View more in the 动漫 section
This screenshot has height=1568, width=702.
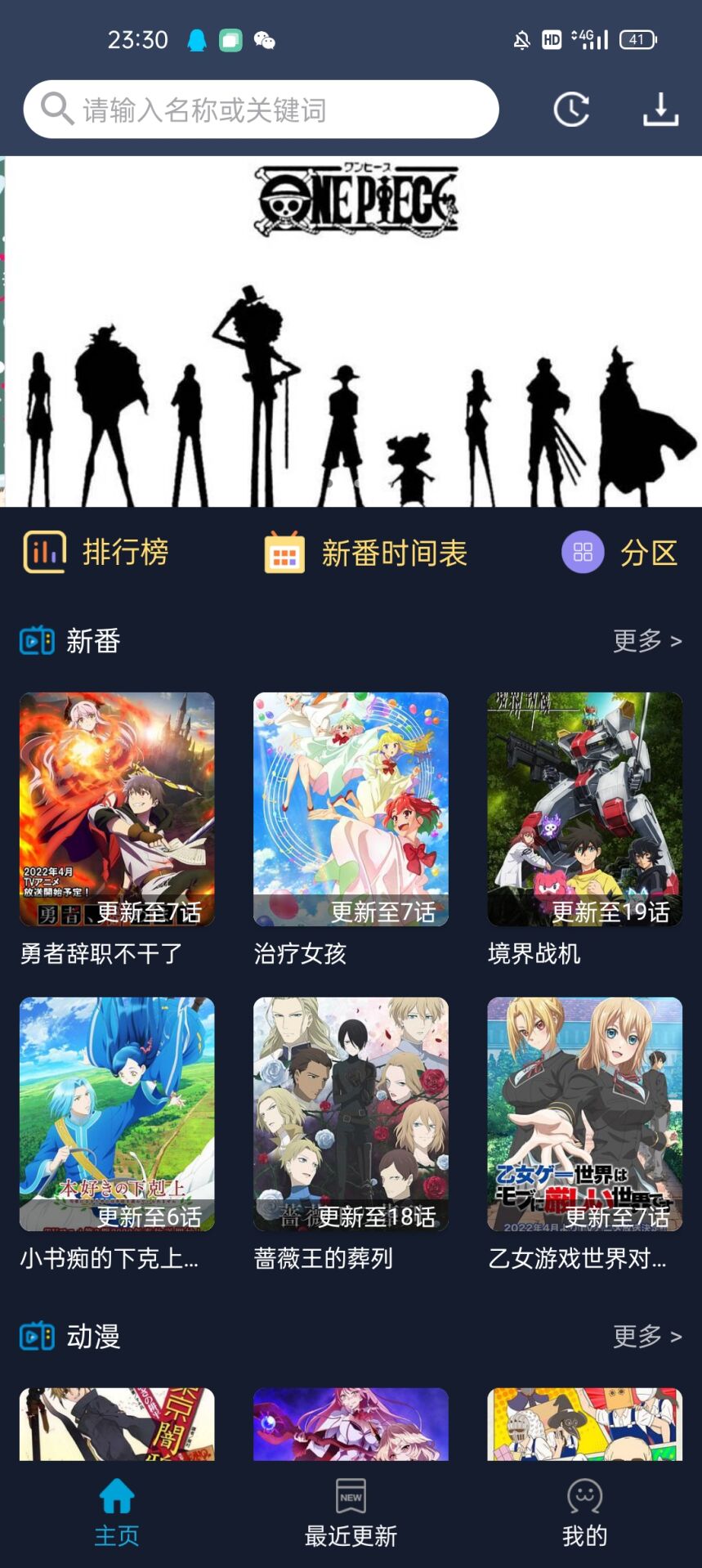pyautogui.click(x=646, y=1336)
